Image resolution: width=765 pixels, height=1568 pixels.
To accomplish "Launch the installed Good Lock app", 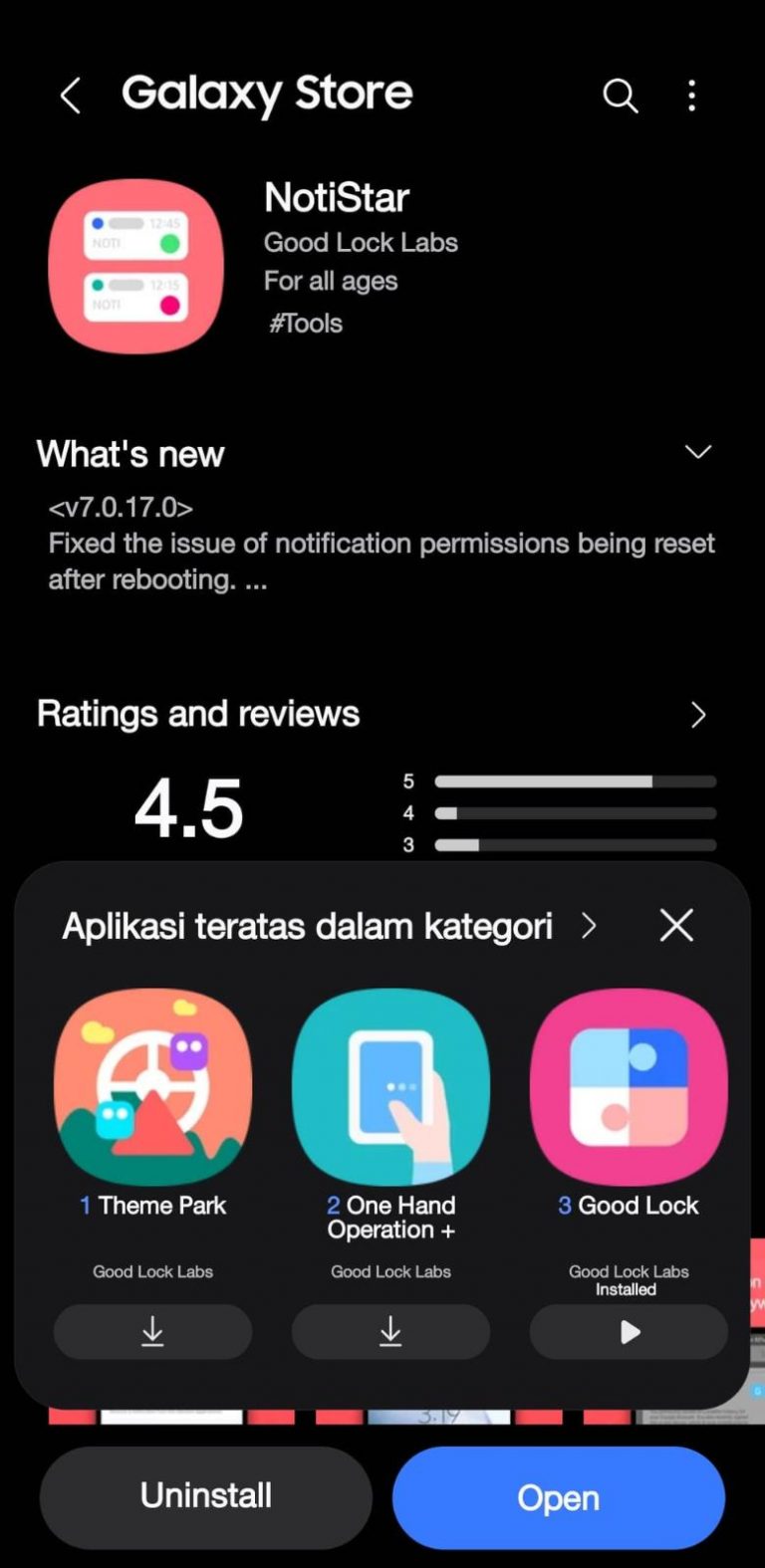I will click(629, 1331).
